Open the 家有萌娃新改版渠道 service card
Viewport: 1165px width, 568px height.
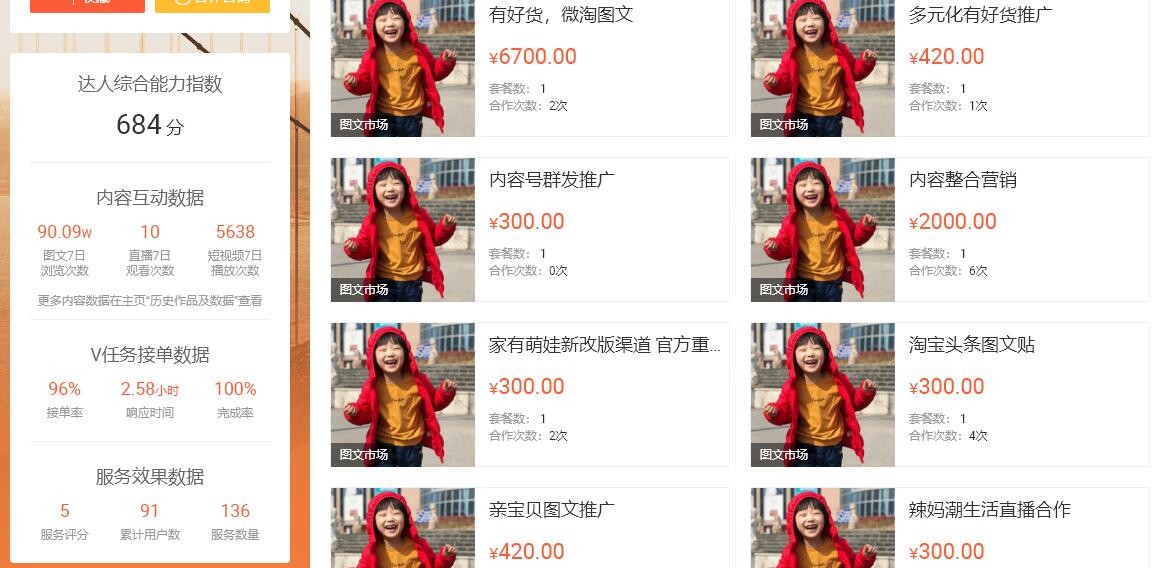click(604, 345)
